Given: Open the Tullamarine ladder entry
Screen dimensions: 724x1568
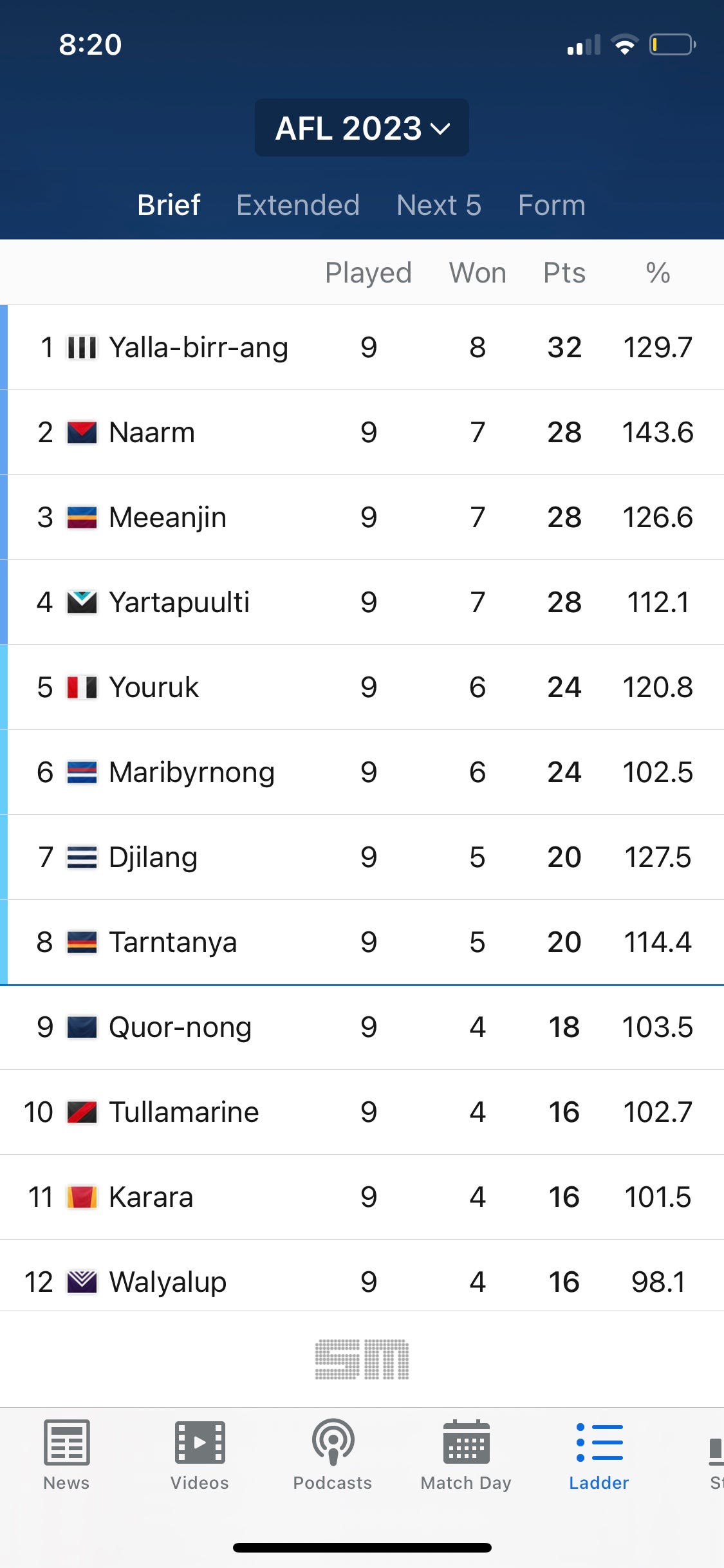Looking at the screenshot, I should click(362, 1112).
